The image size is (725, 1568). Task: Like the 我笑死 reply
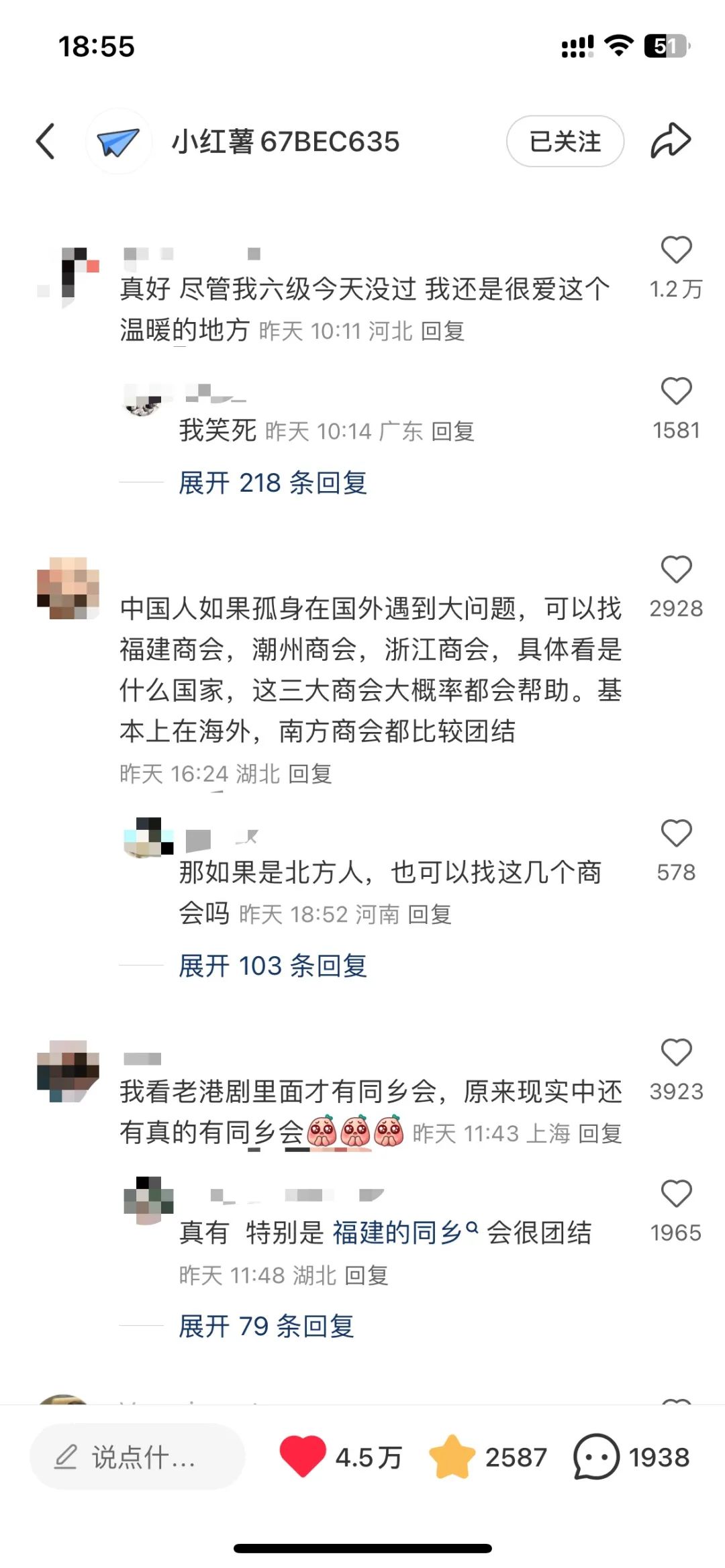tap(676, 392)
